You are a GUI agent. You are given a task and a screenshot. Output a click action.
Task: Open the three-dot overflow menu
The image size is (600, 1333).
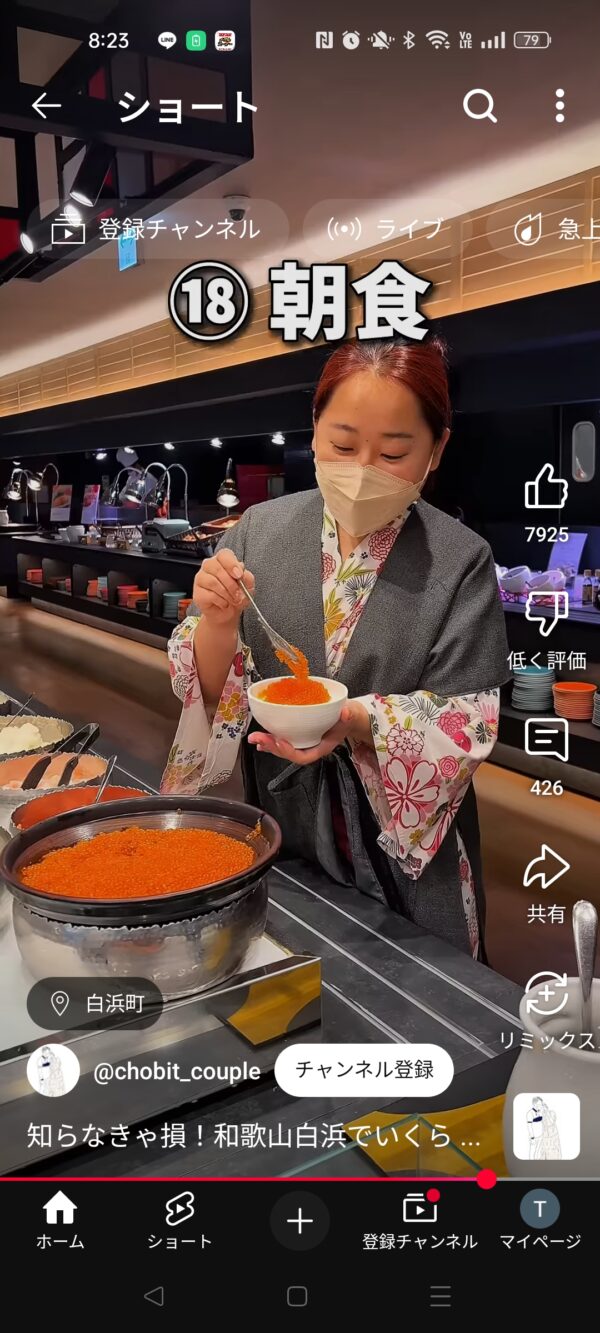pos(559,106)
